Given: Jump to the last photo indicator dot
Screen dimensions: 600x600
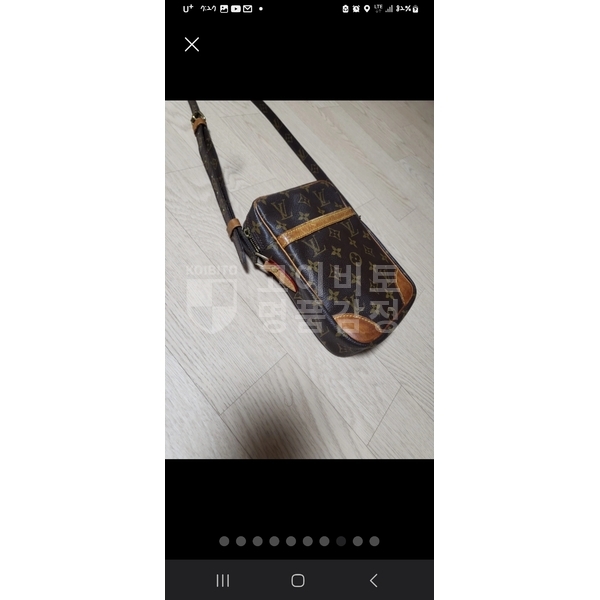Looking at the screenshot, I should tap(375, 541).
